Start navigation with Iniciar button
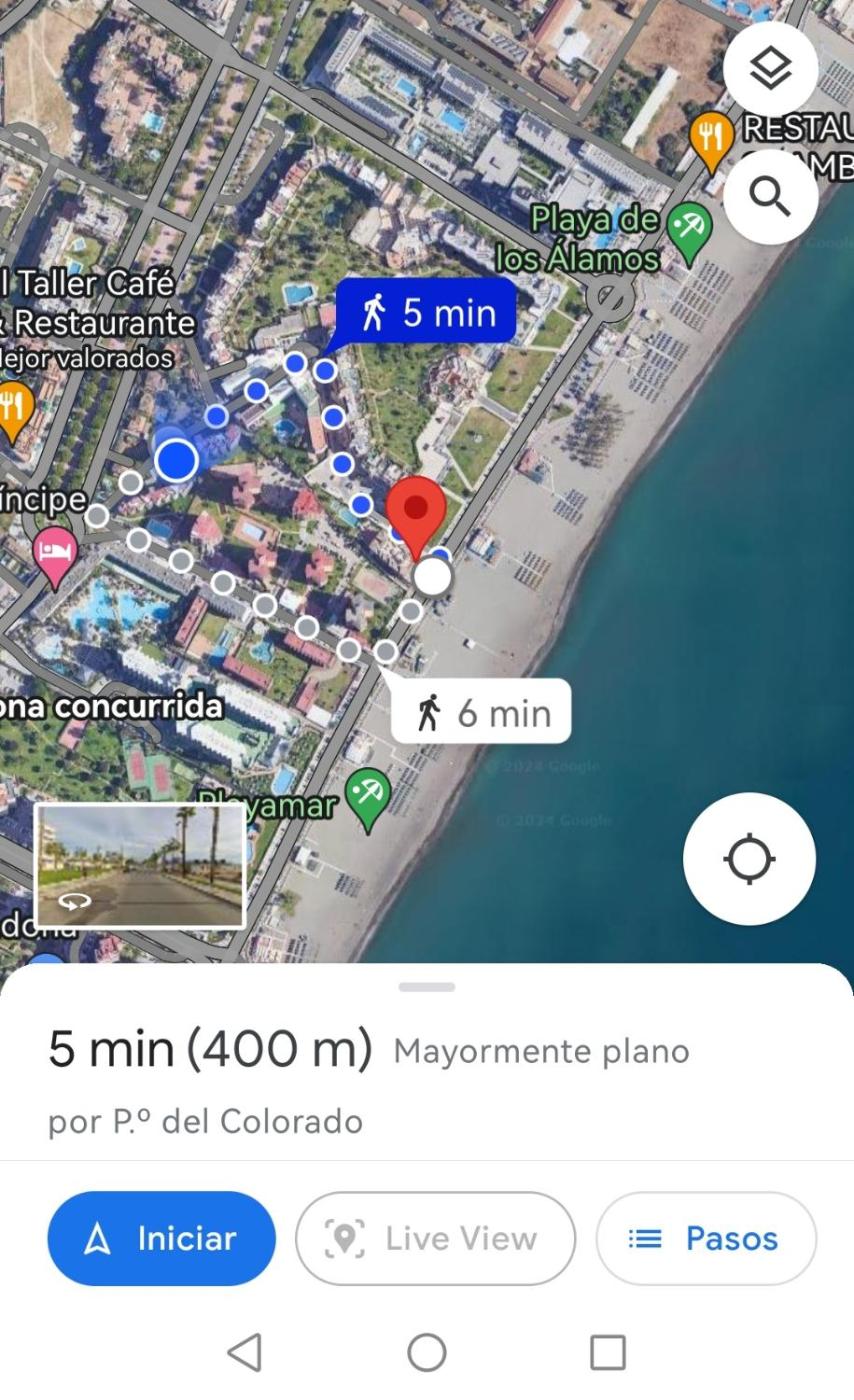The image size is (854, 1400). pos(161,1238)
